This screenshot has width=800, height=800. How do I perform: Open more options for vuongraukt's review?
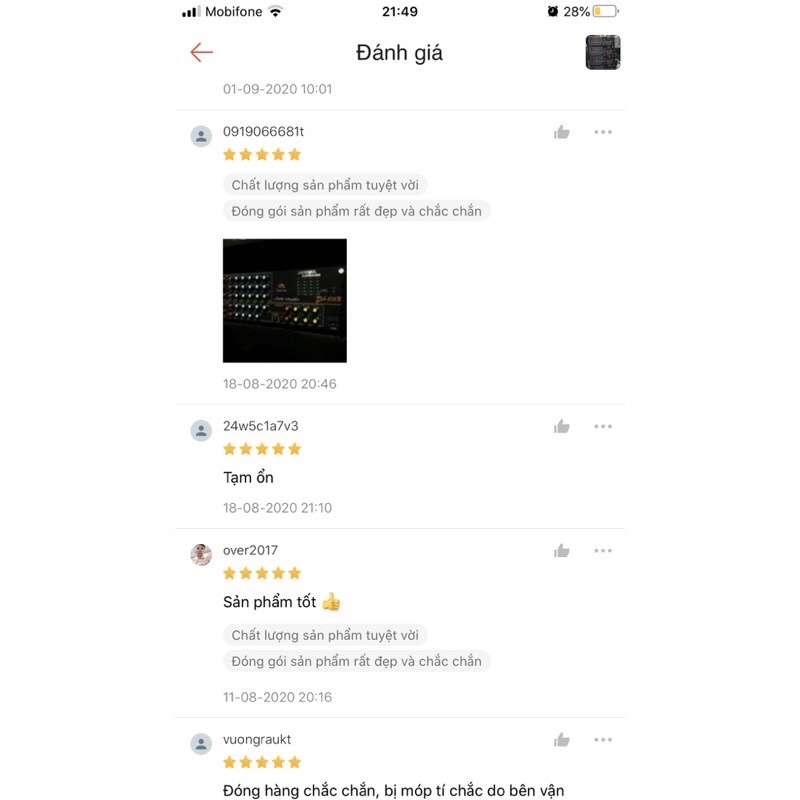click(x=603, y=740)
